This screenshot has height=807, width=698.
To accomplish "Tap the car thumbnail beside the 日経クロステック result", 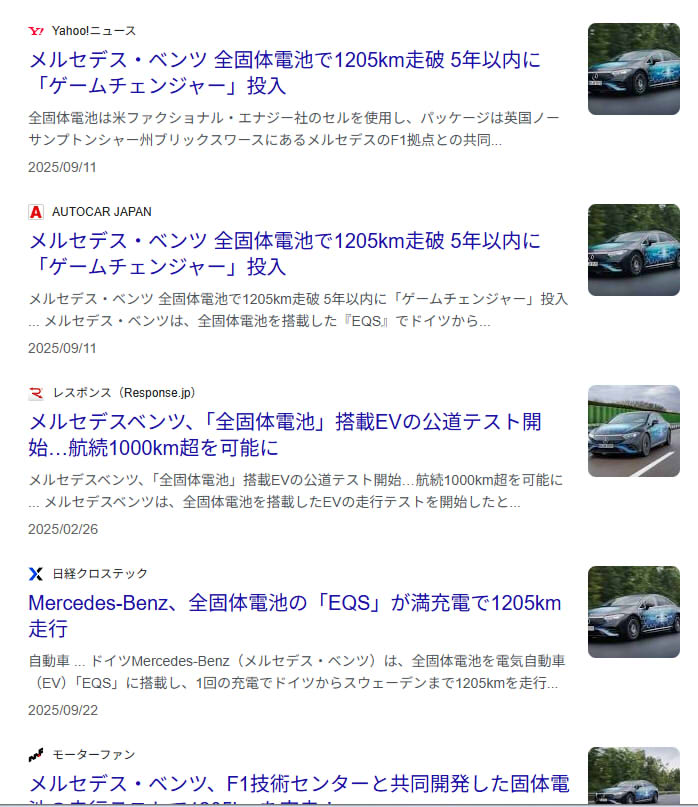I will click(633, 612).
